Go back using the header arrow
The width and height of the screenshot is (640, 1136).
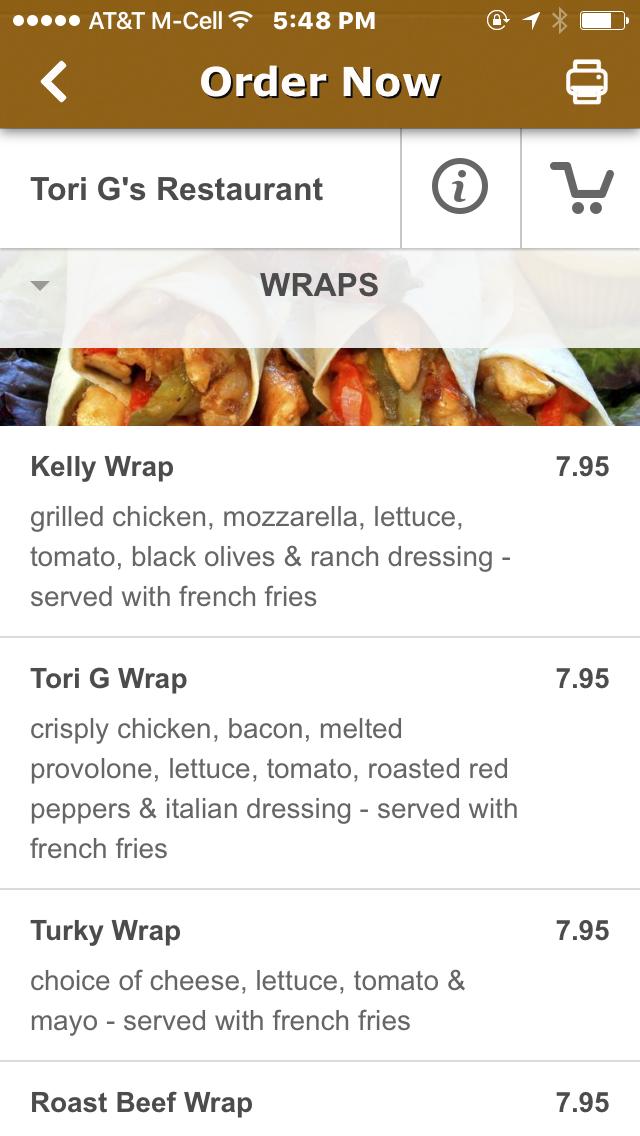tap(54, 81)
